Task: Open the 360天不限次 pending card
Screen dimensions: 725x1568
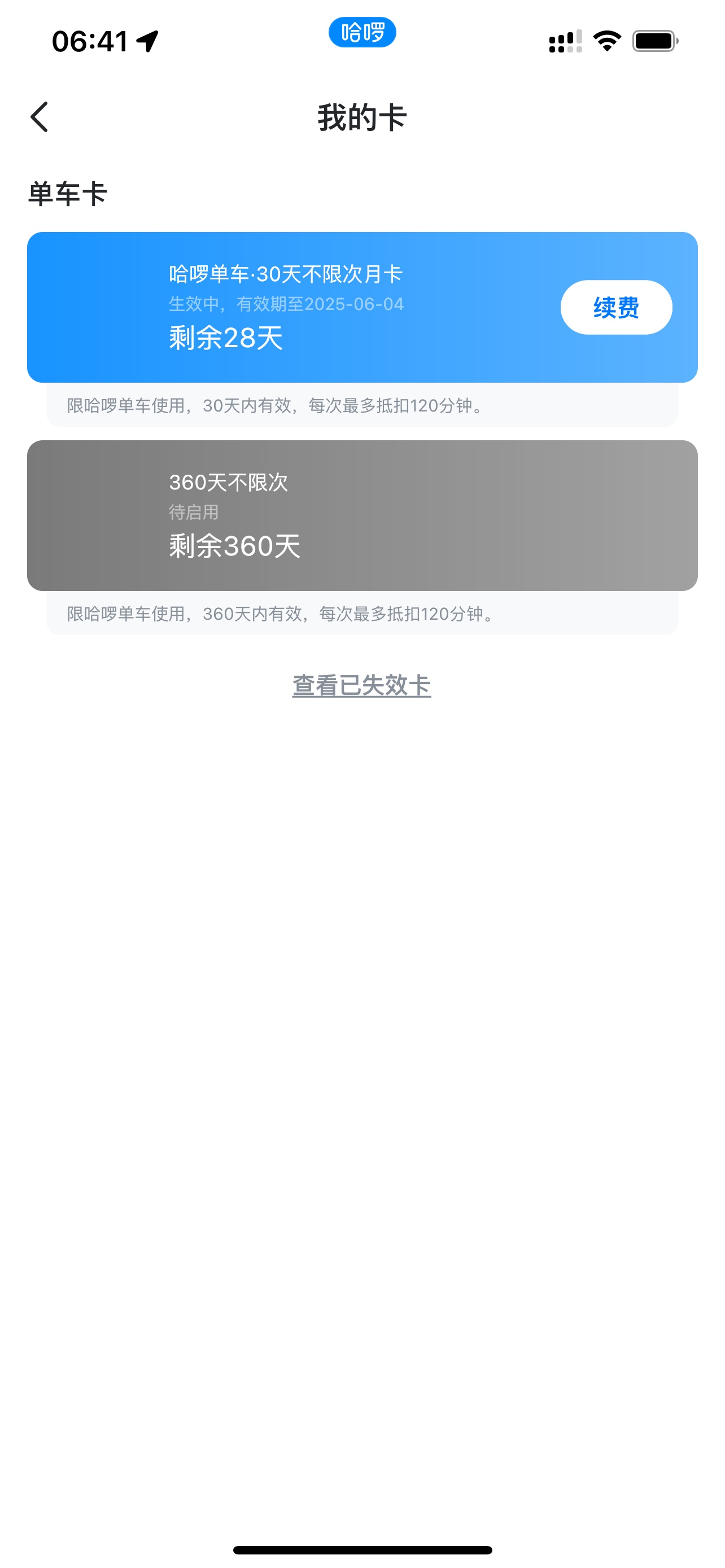Action: [362, 515]
